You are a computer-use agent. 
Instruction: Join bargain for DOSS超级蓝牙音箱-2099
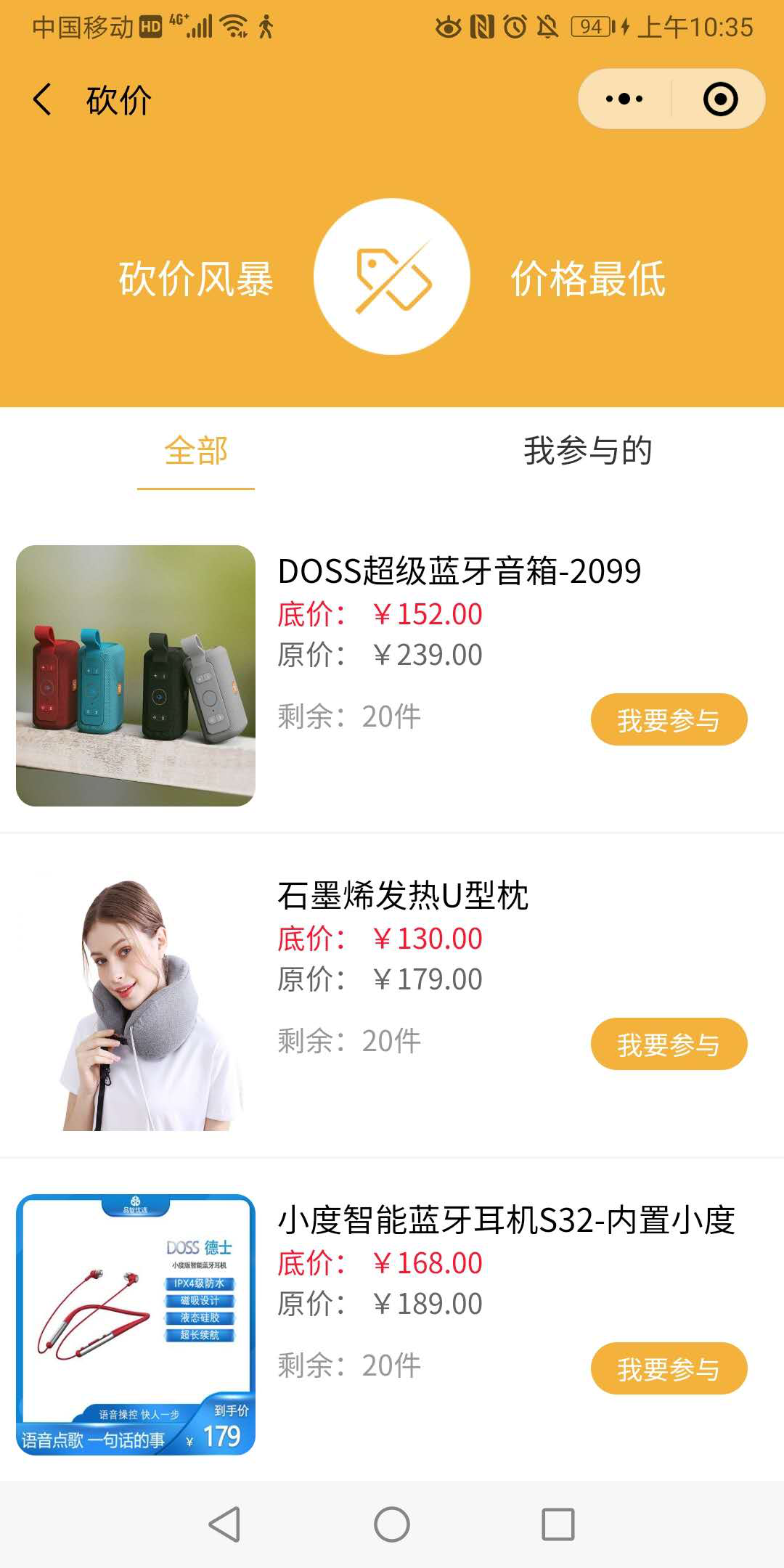click(669, 720)
